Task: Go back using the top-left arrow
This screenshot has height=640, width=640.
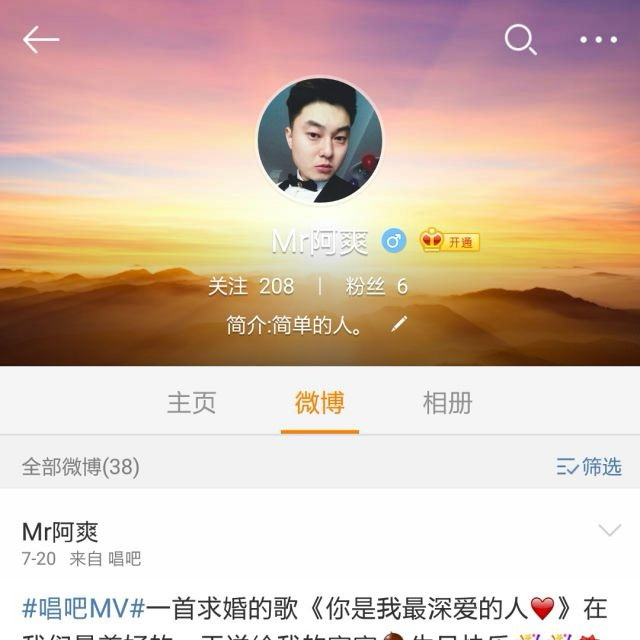Action: (41, 40)
